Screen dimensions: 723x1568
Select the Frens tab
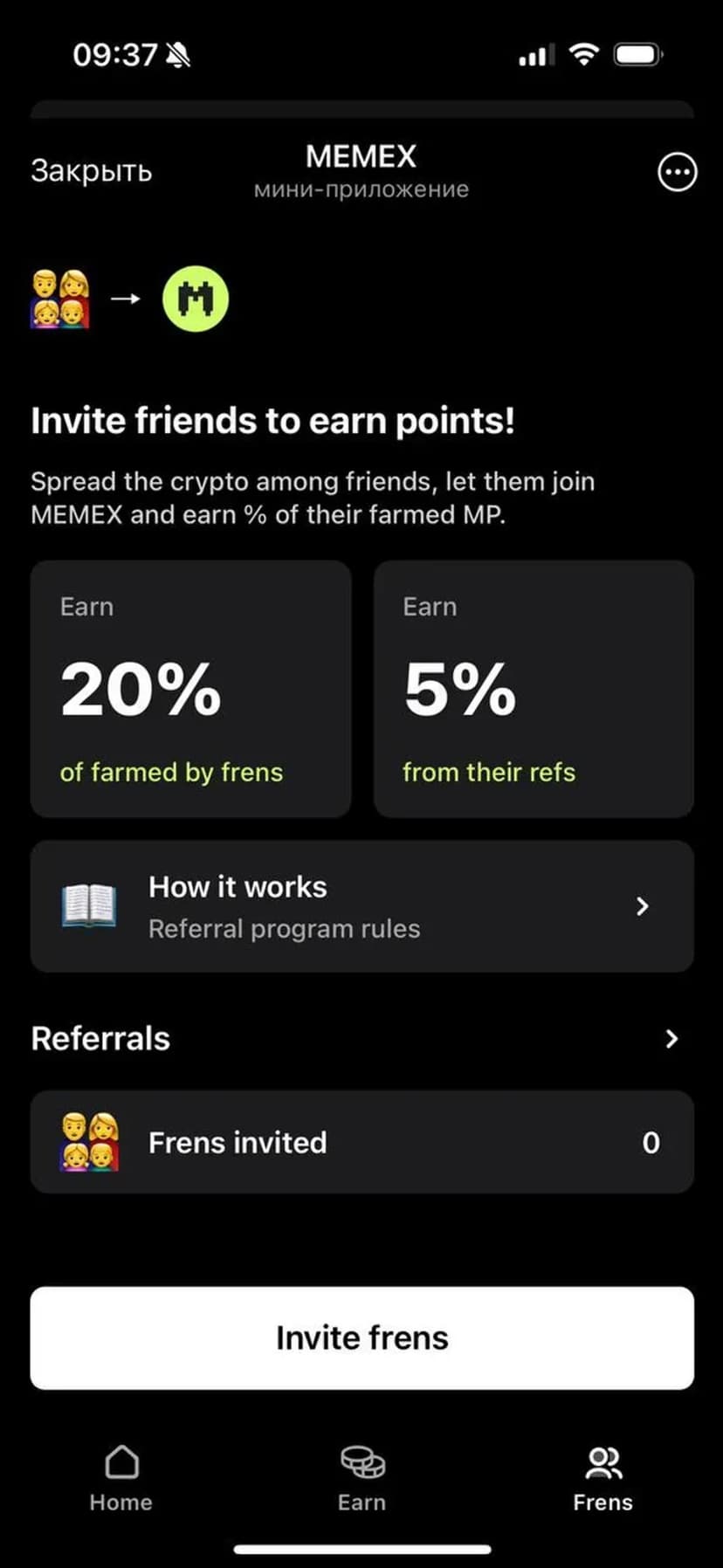coord(602,1477)
